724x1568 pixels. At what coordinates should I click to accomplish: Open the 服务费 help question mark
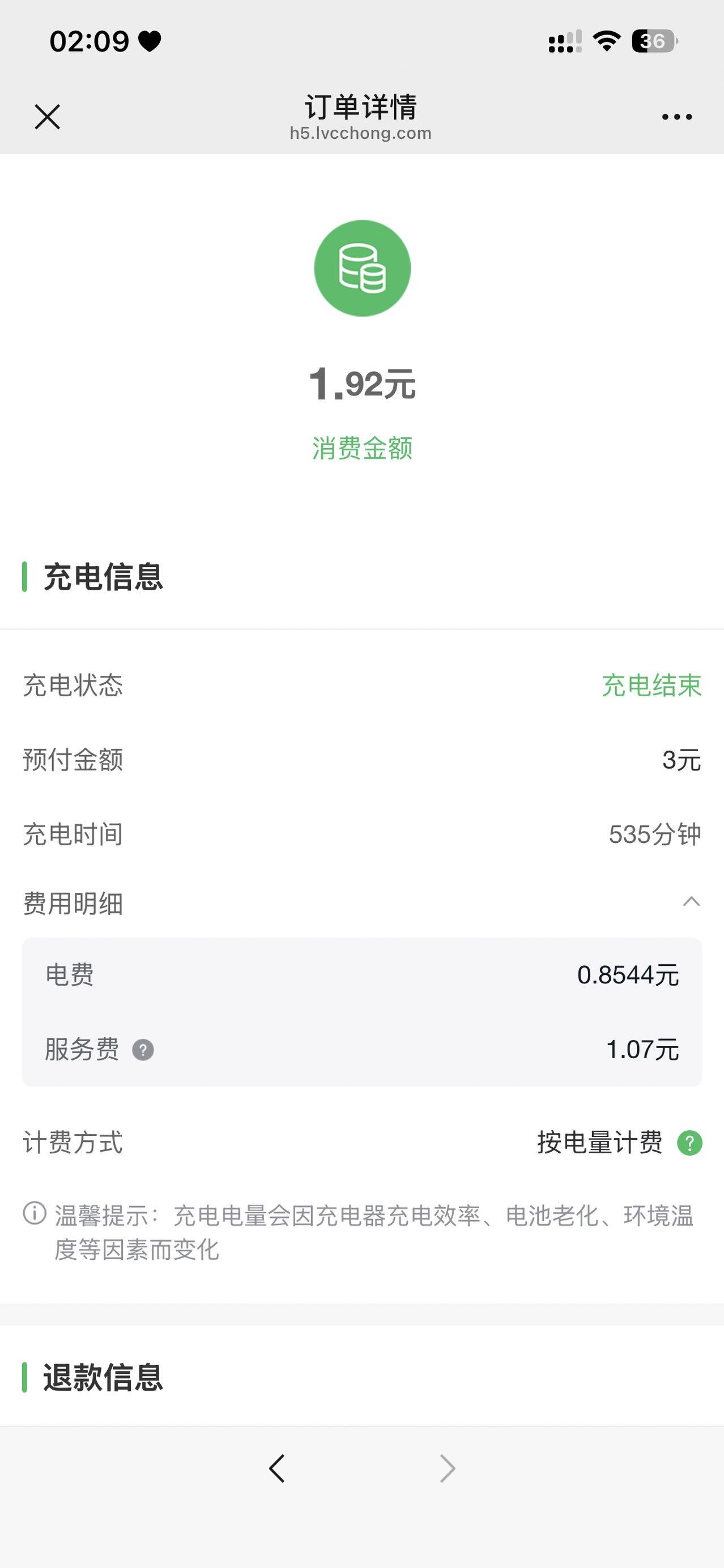(143, 1050)
